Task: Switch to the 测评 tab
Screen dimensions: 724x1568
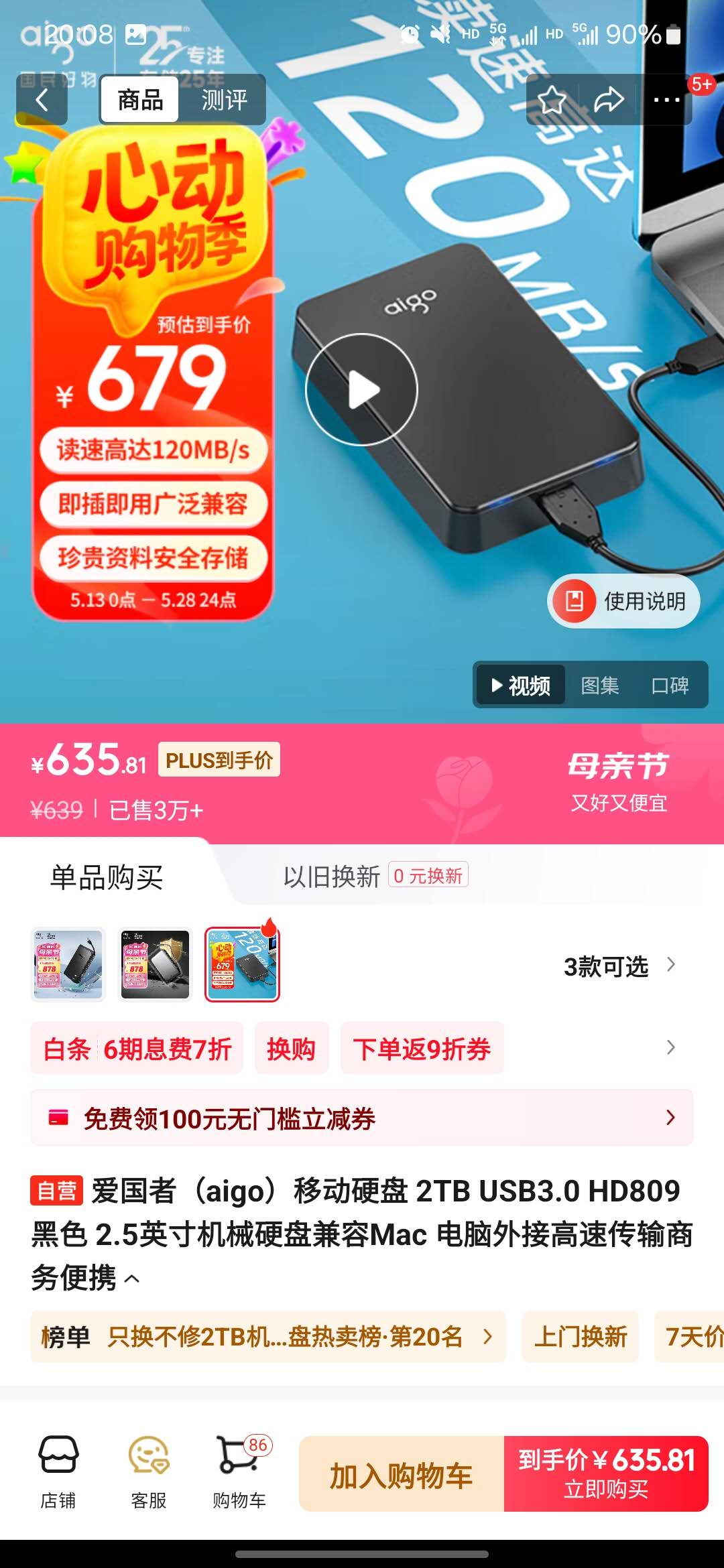Action: coord(224,100)
